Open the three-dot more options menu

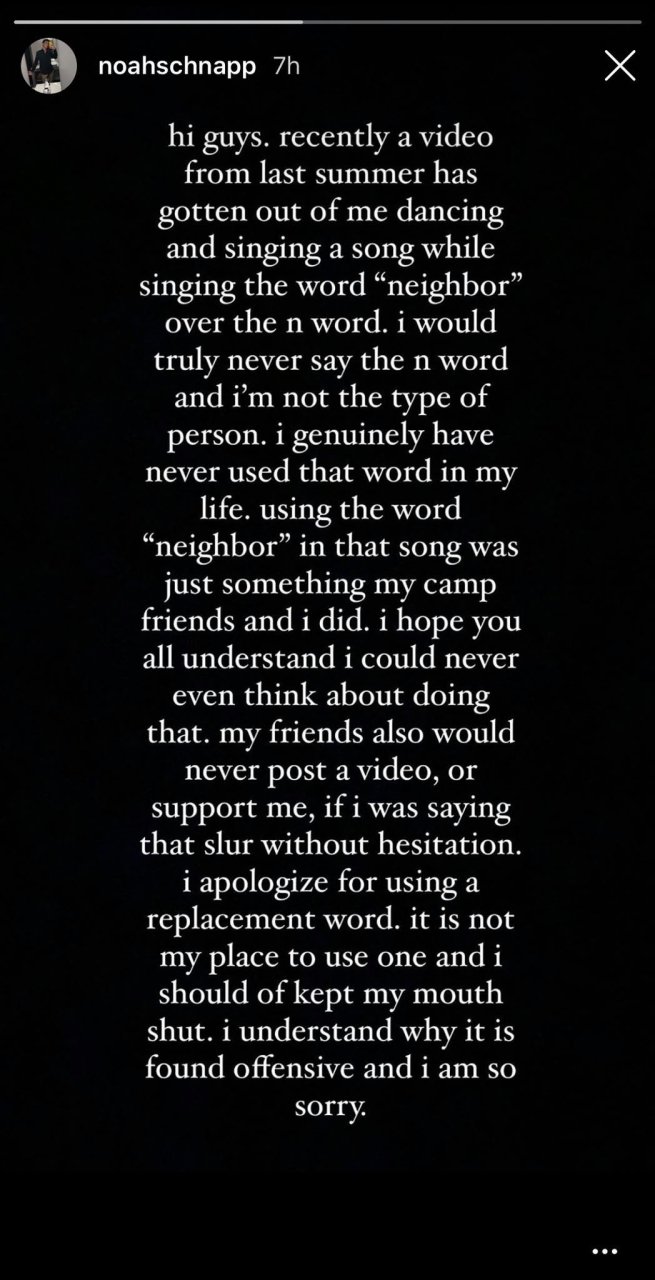604,1251
